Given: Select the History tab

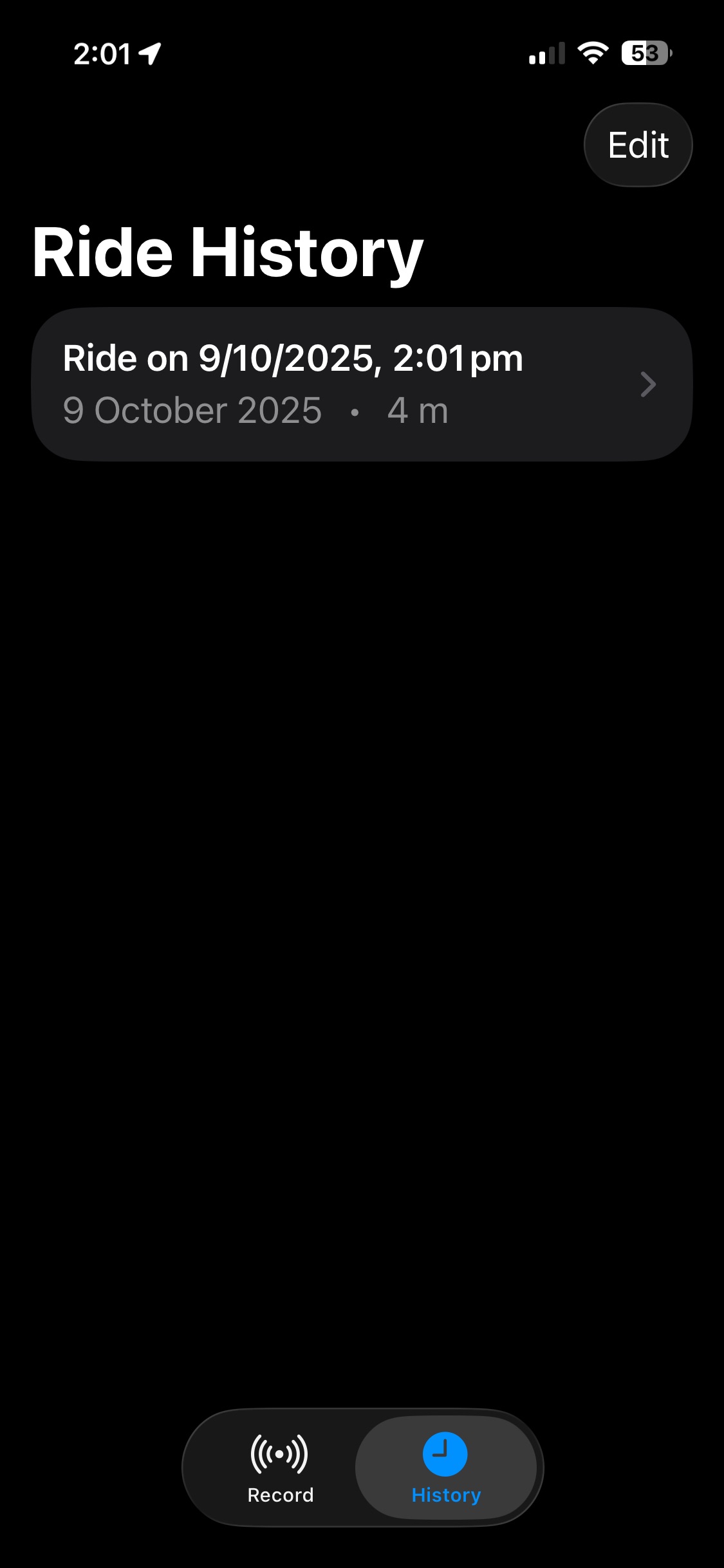Looking at the screenshot, I should (x=445, y=1468).
